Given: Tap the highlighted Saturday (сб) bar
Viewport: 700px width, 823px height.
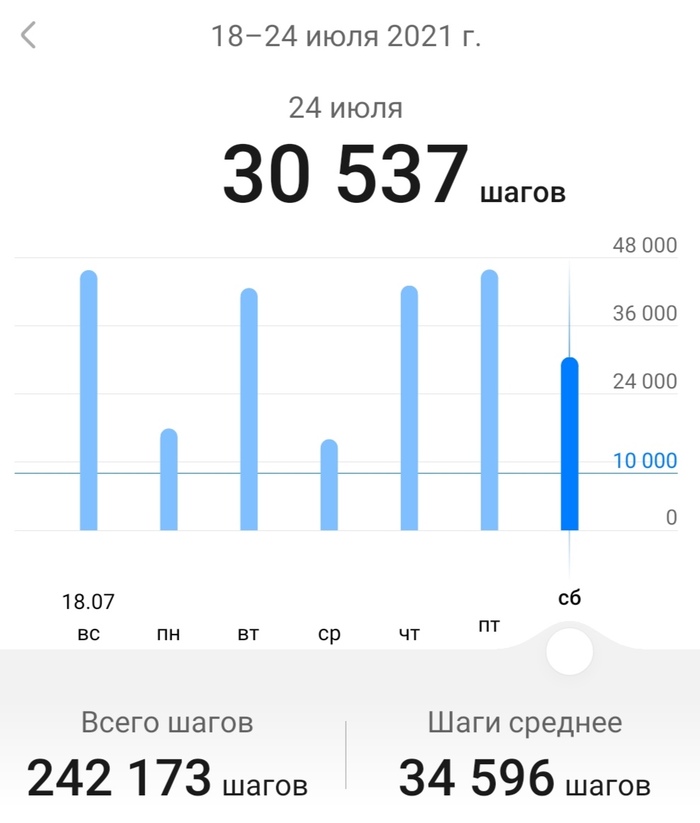Looking at the screenshot, I should click(x=569, y=444).
